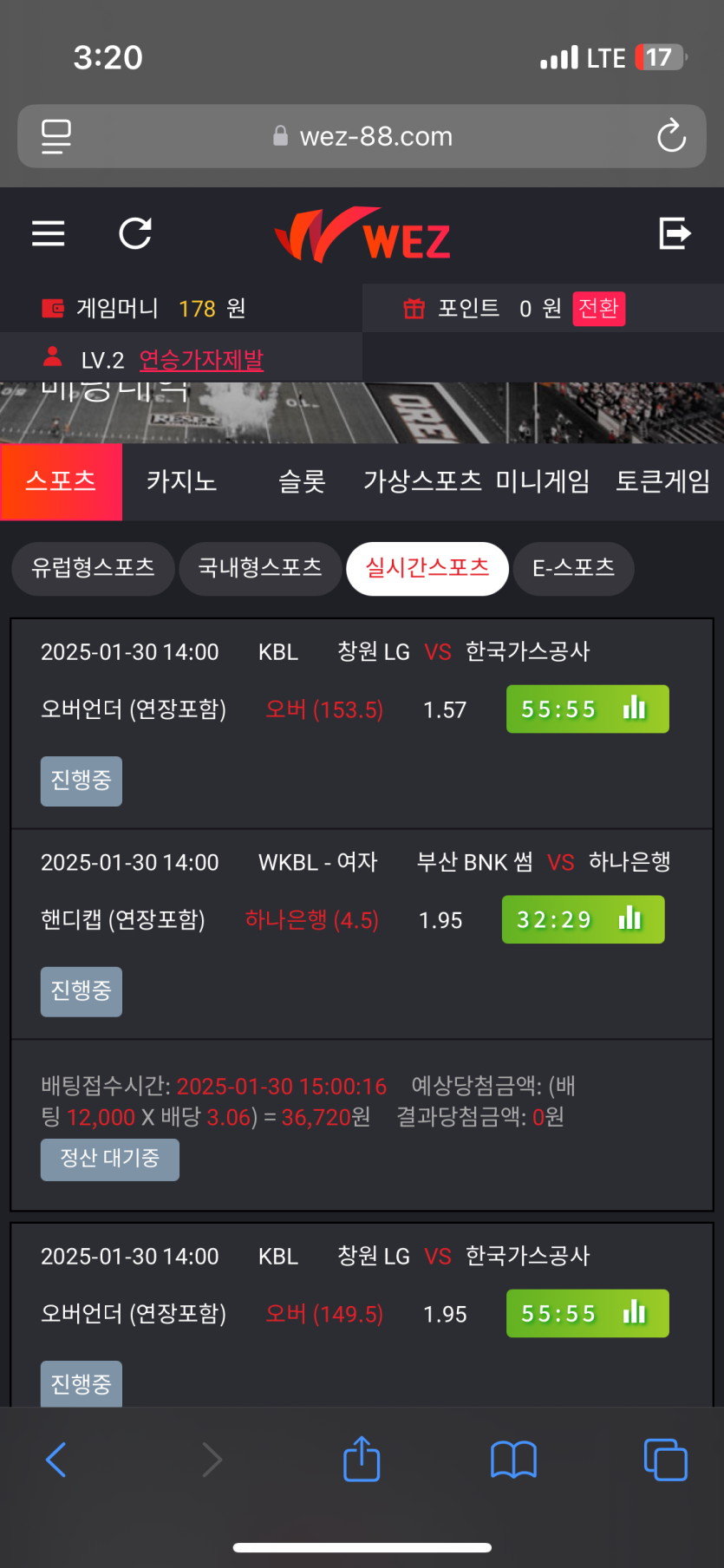724x1568 pixels.
Task: Switch to the 슬롯 tab
Action: 302,481
